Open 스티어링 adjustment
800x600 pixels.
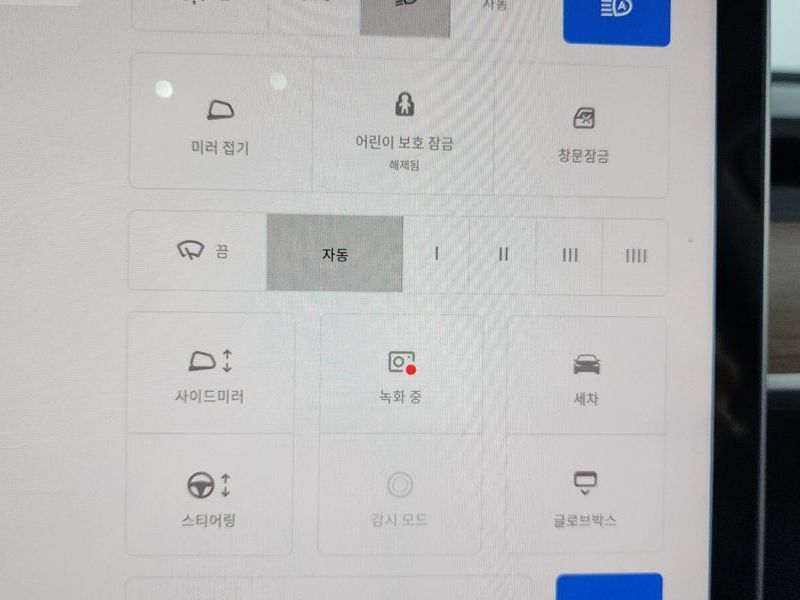coord(210,497)
